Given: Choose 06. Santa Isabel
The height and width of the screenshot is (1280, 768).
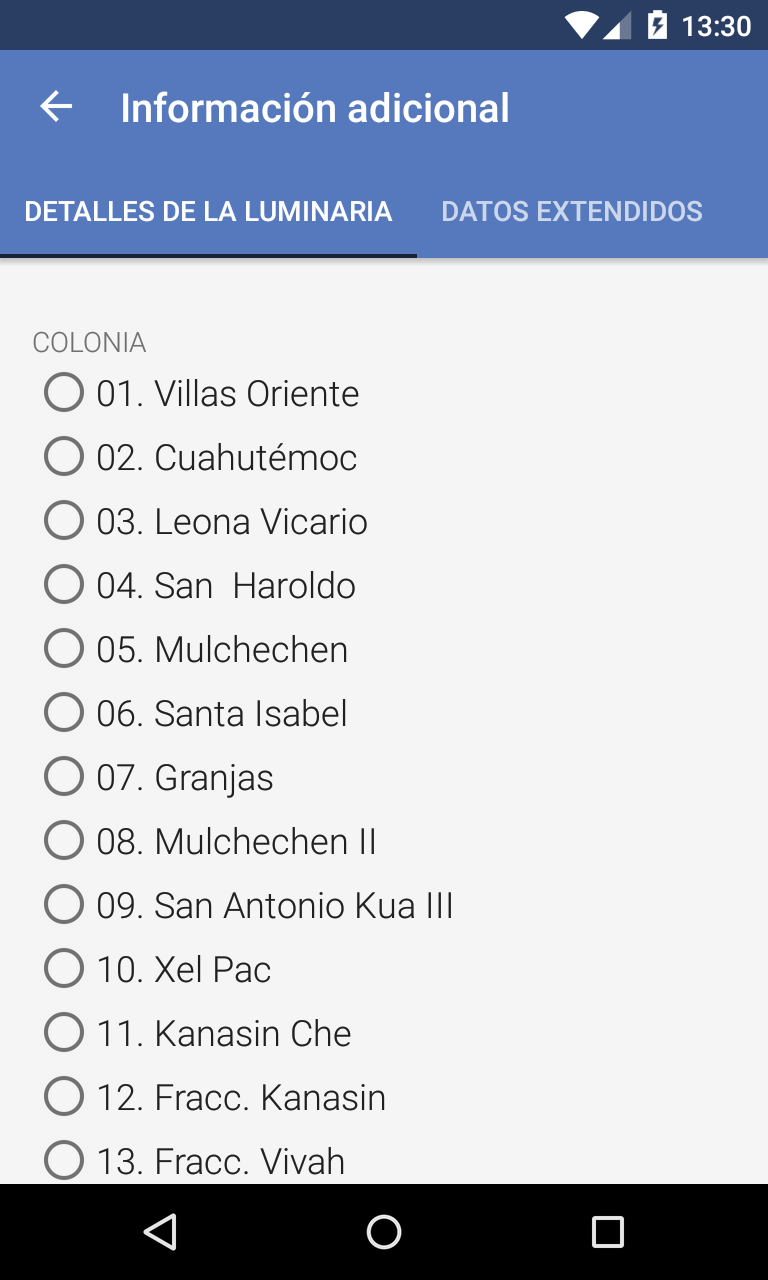Looking at the screenshot, I should click(x=196, y=713).
